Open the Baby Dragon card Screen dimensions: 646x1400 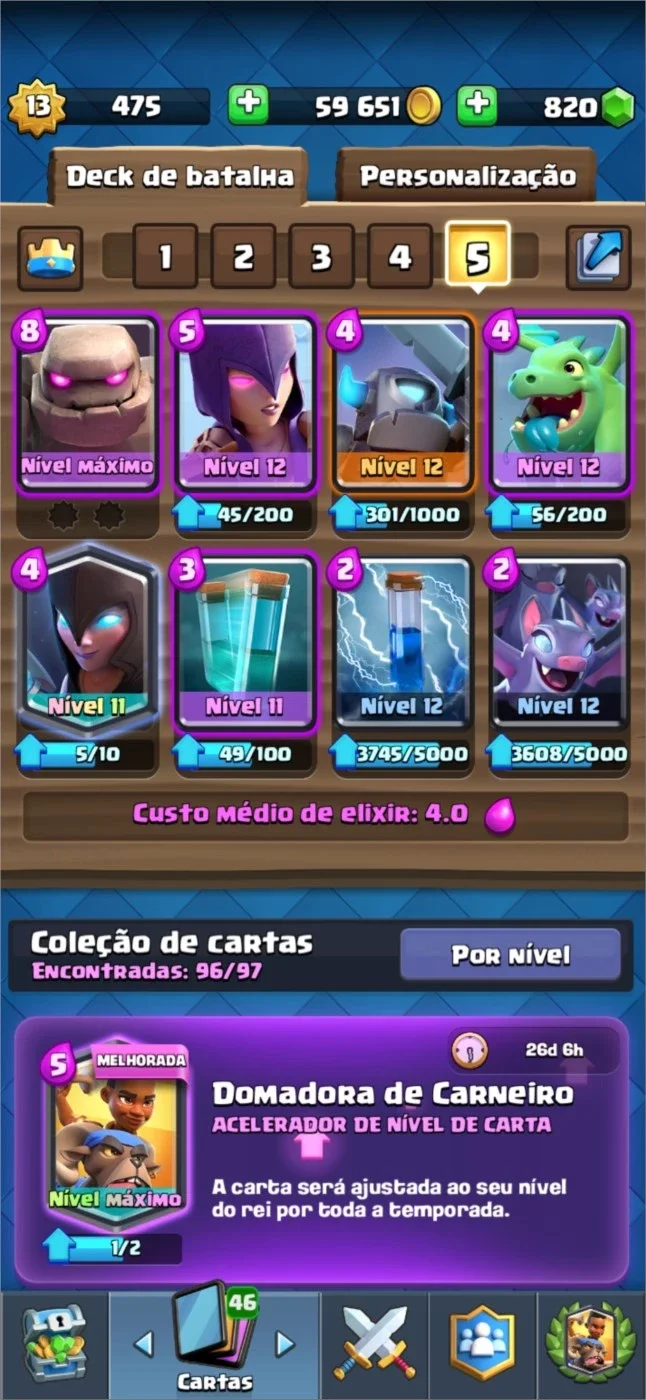click(x=558, y=403)
